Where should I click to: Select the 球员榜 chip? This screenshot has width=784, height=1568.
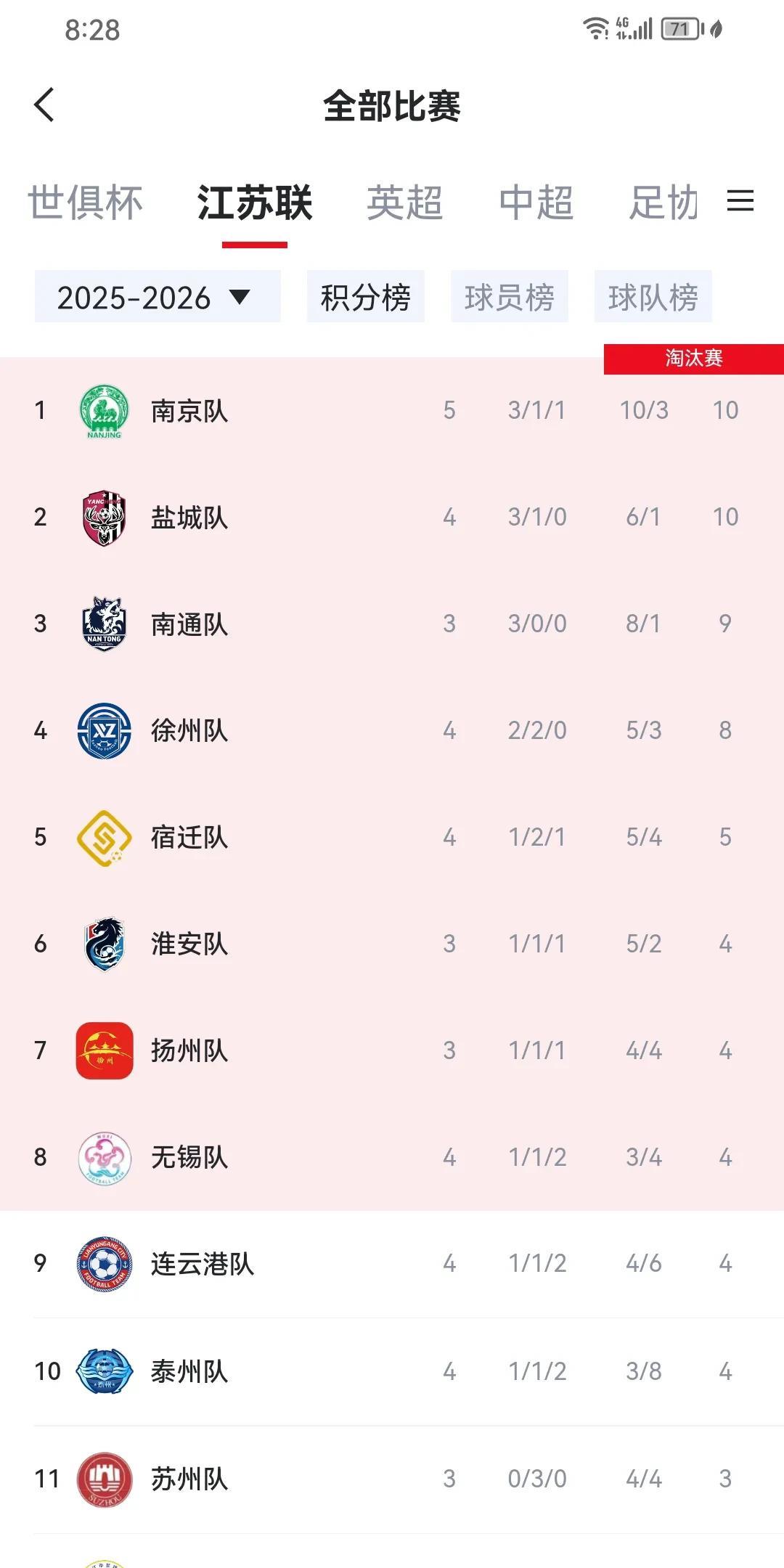coord(510,296)
